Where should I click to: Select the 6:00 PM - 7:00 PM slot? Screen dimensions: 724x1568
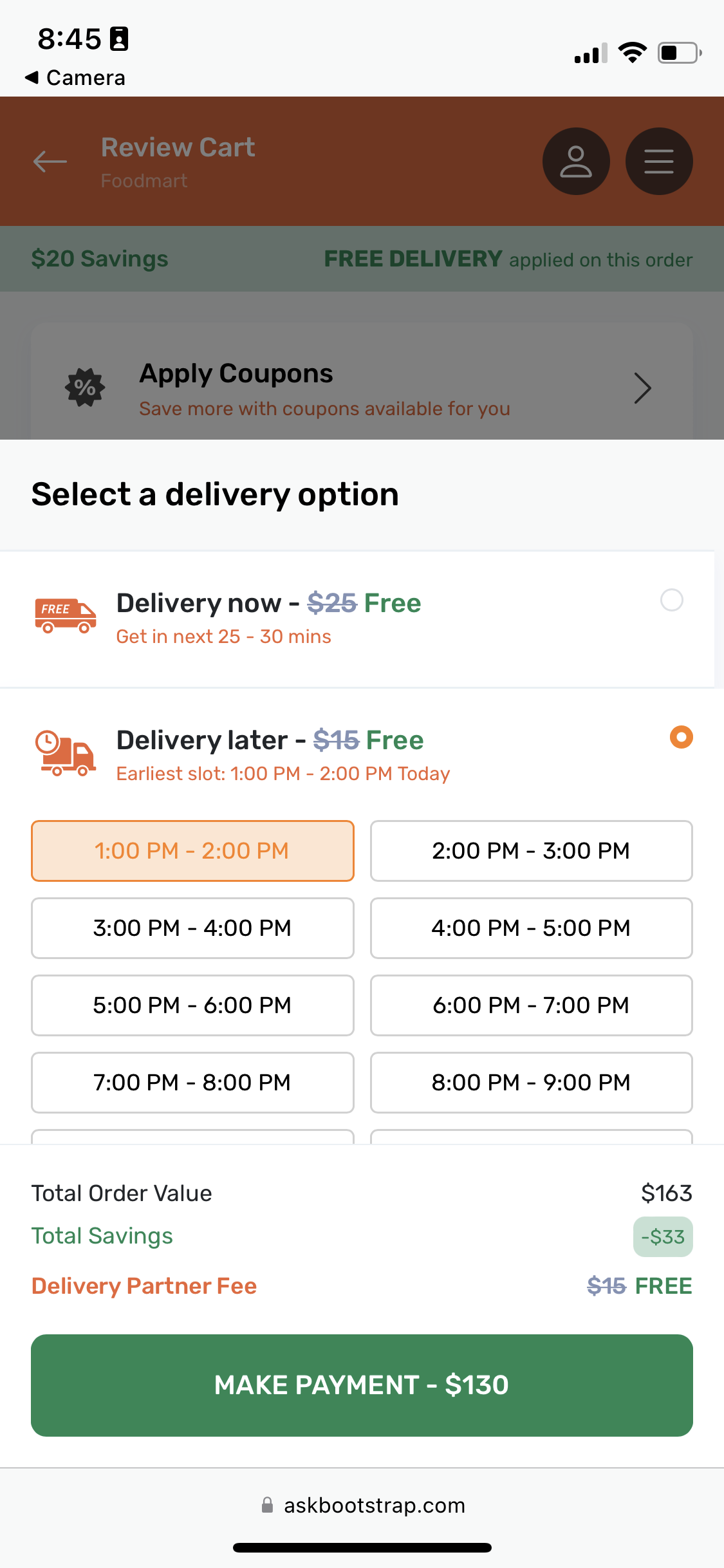(x=531, y=1005)
